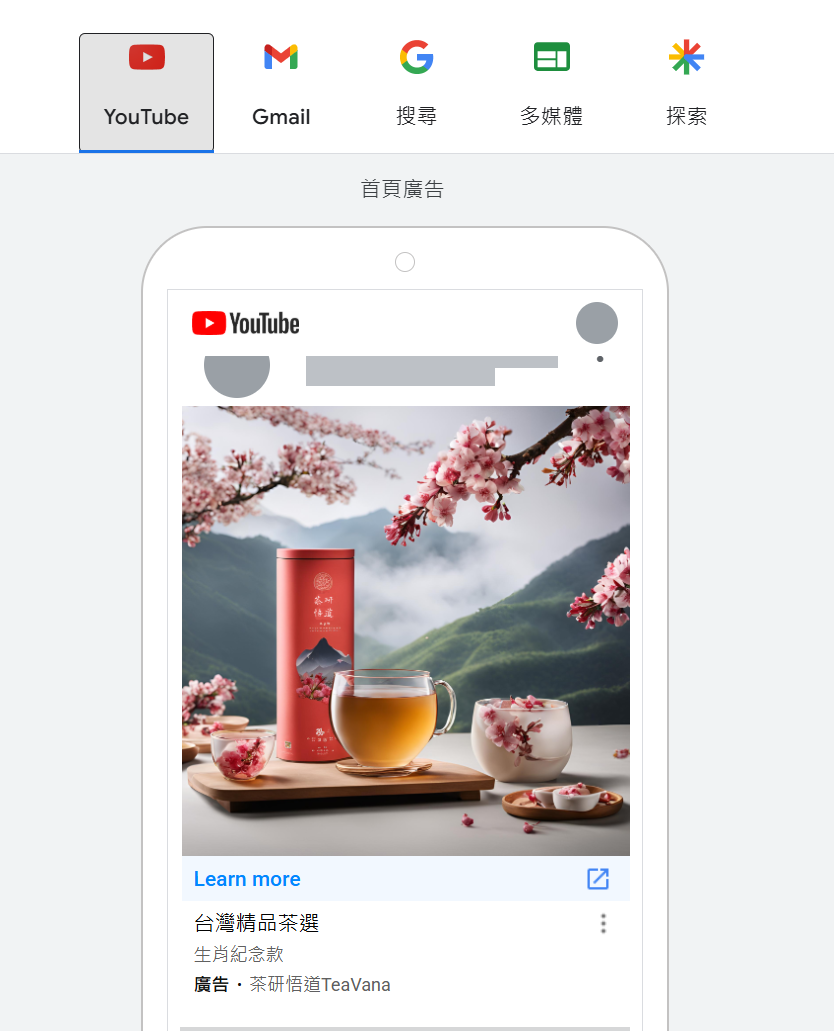Screen dimensions: 834x1031
Task: Open the 多媒體 preview tab
Action: pos(551,92)
